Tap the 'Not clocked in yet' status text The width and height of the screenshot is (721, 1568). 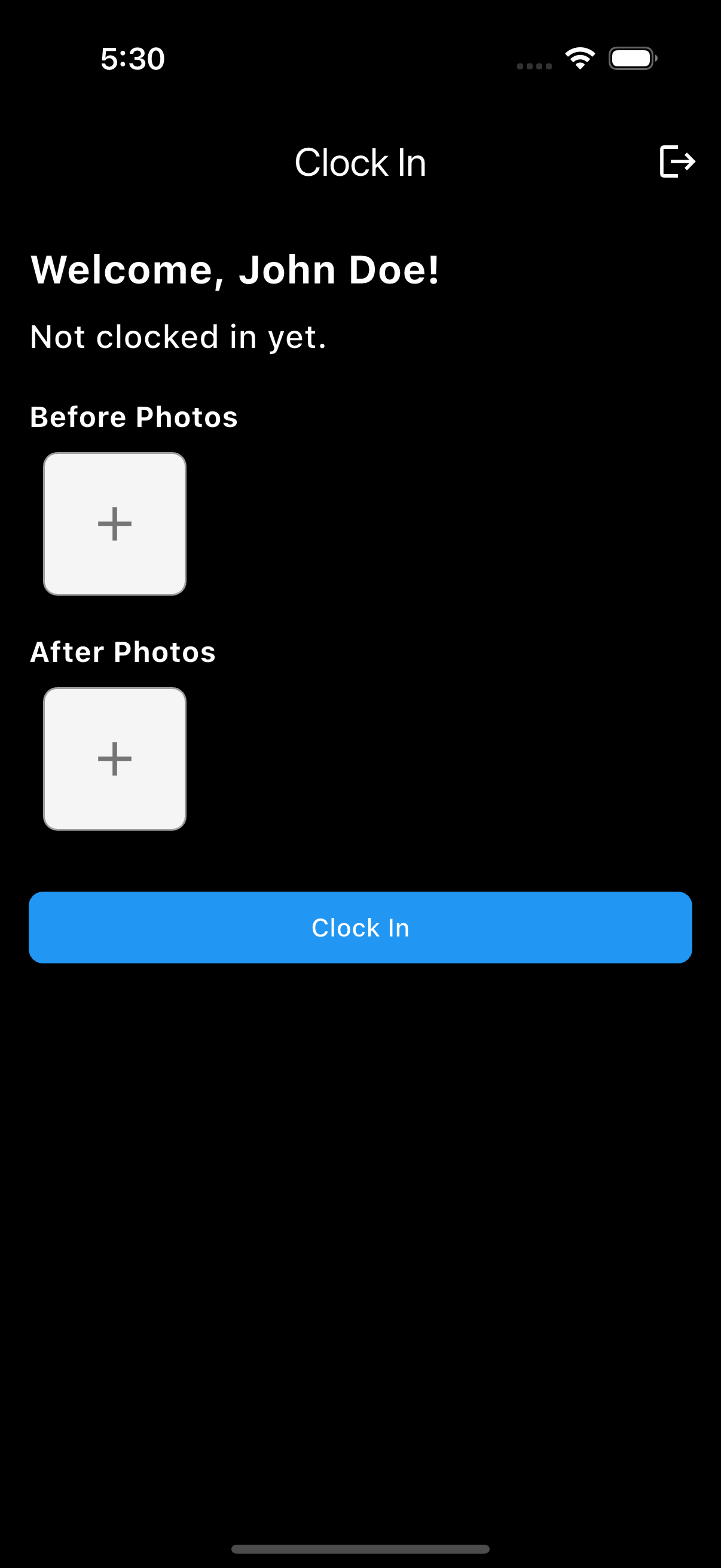178,336
